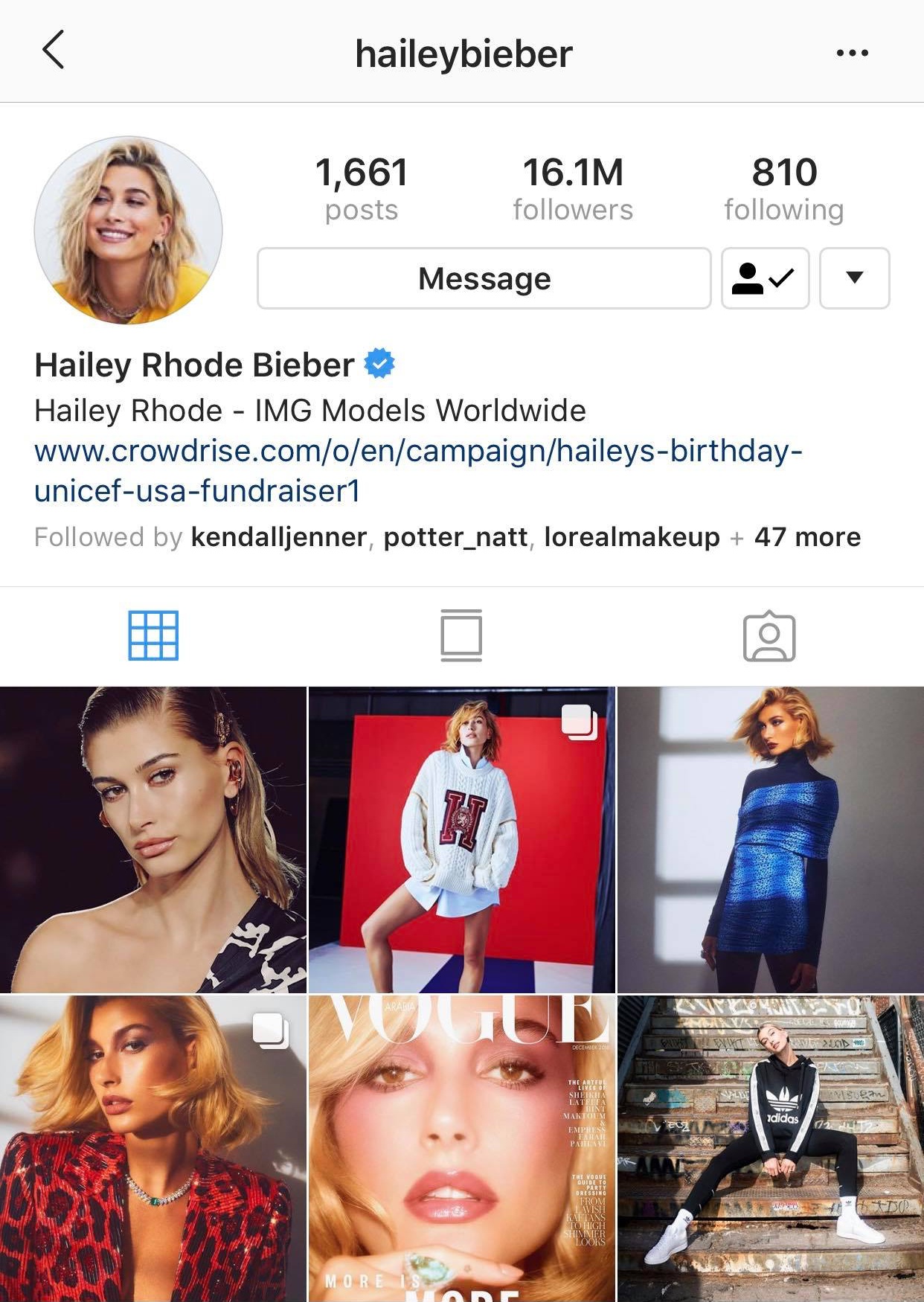Switch to the tagged photos tab
The width and height of the screenshot is (924, 1302).
pos(769,636)
